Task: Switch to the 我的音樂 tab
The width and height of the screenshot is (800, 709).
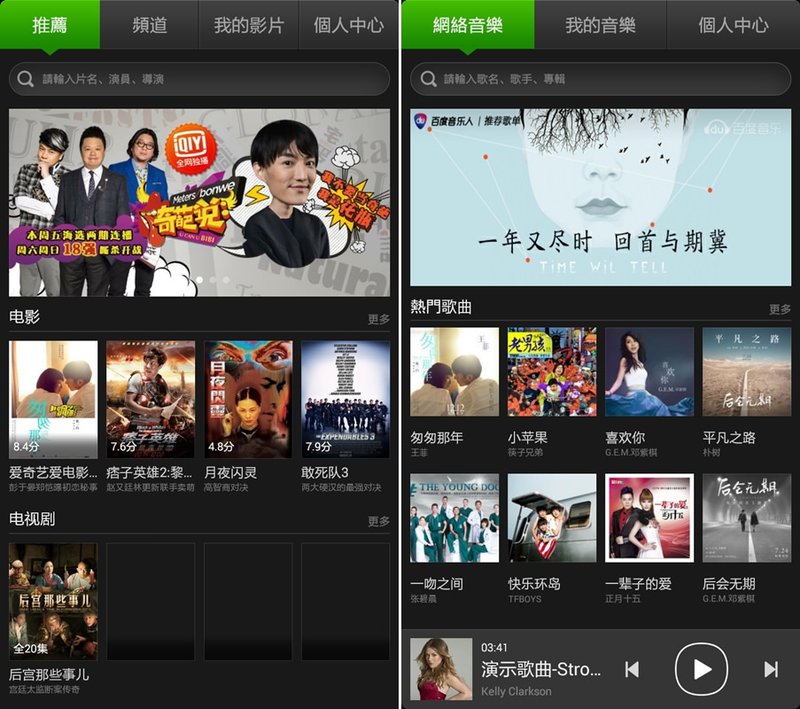Action: click(600, 25)
